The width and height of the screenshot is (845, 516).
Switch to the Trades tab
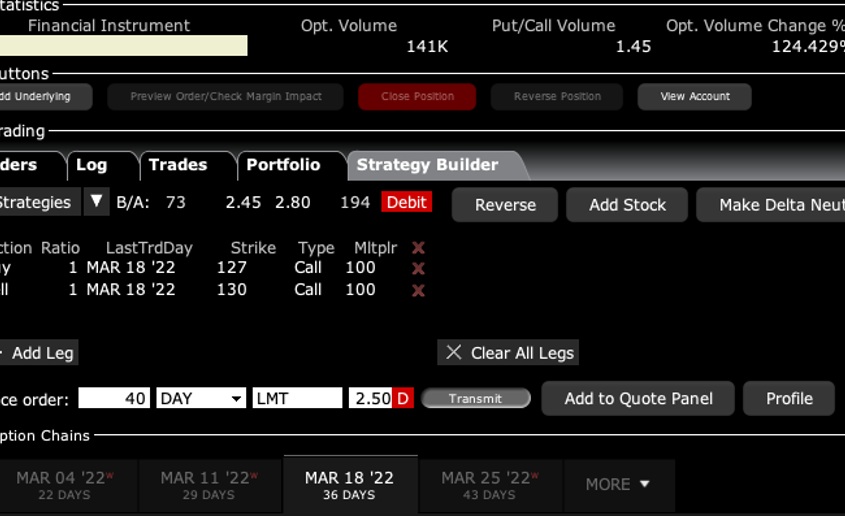click(x=178, y=165)
